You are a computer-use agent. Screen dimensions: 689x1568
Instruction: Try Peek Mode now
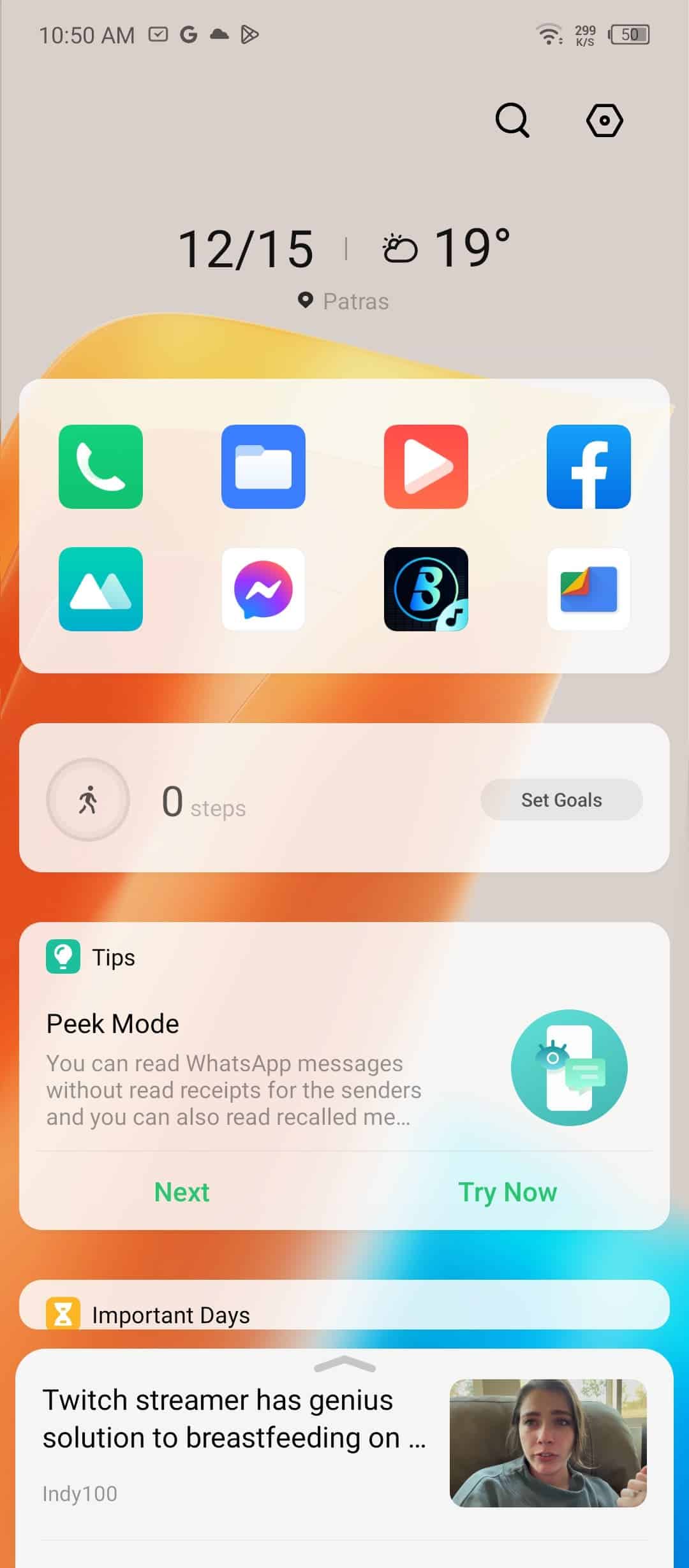pos(508,1192)
